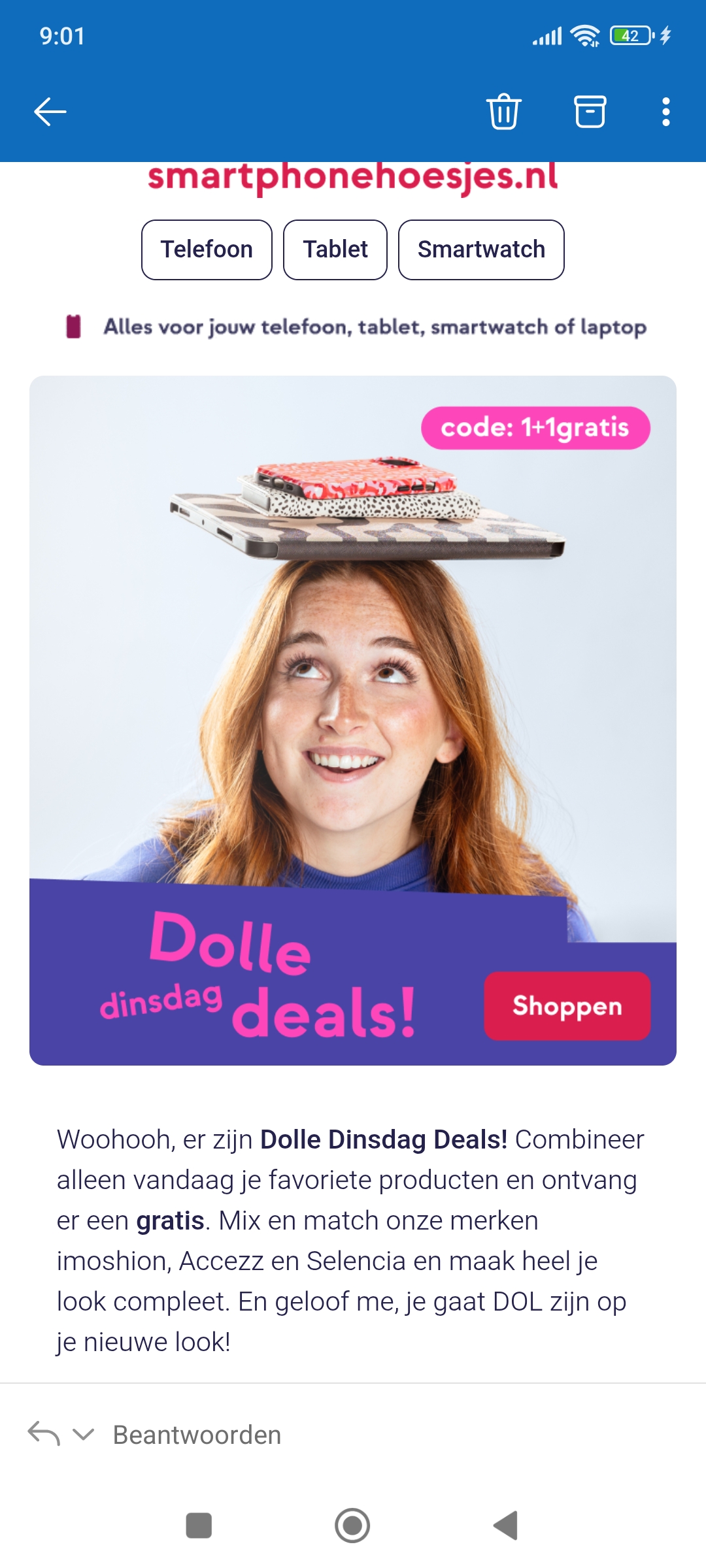Tap the purple phone case icon next to the tagline
This screenshot has height=1568, width=706.
tap(72, 327)
